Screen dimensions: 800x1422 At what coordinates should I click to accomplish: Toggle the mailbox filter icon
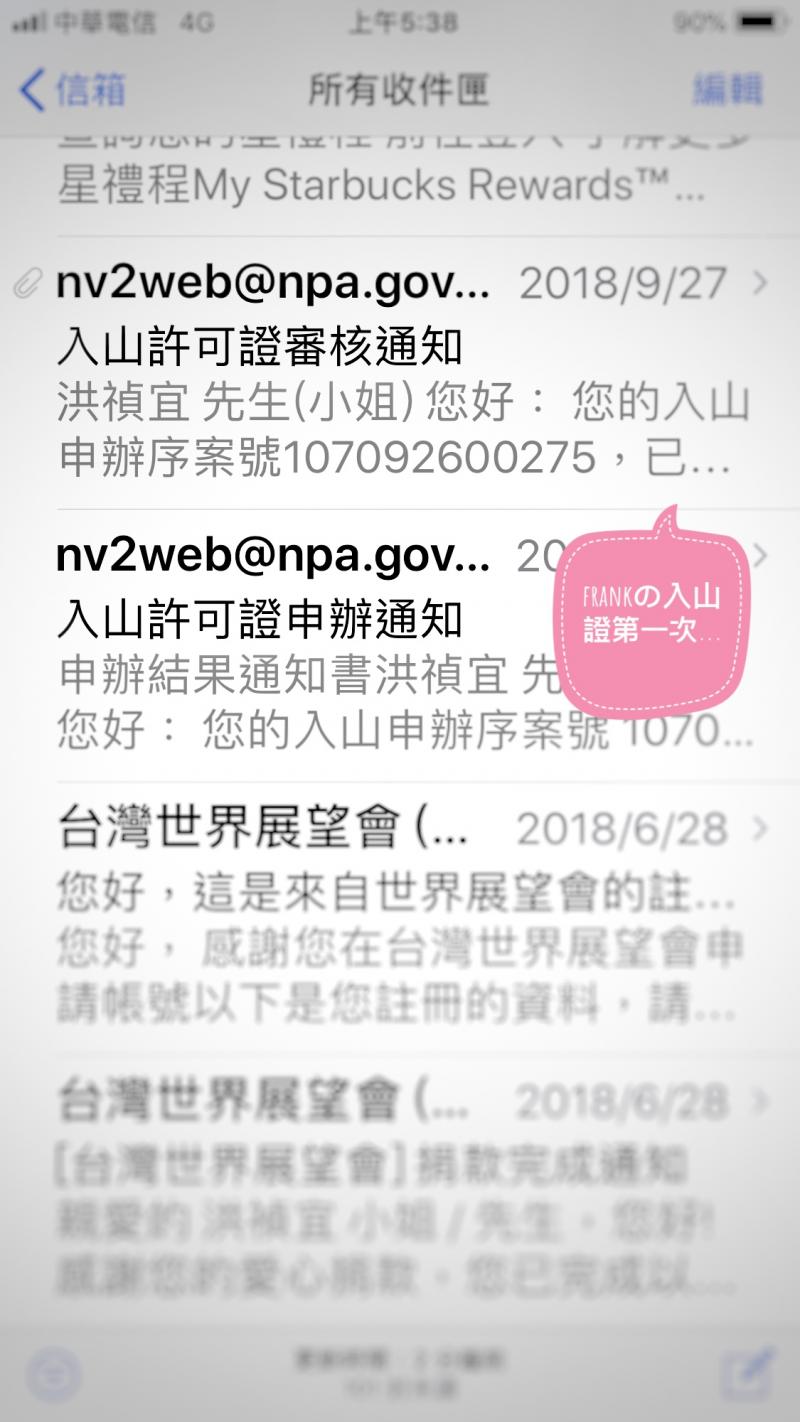coord(52,1375)
